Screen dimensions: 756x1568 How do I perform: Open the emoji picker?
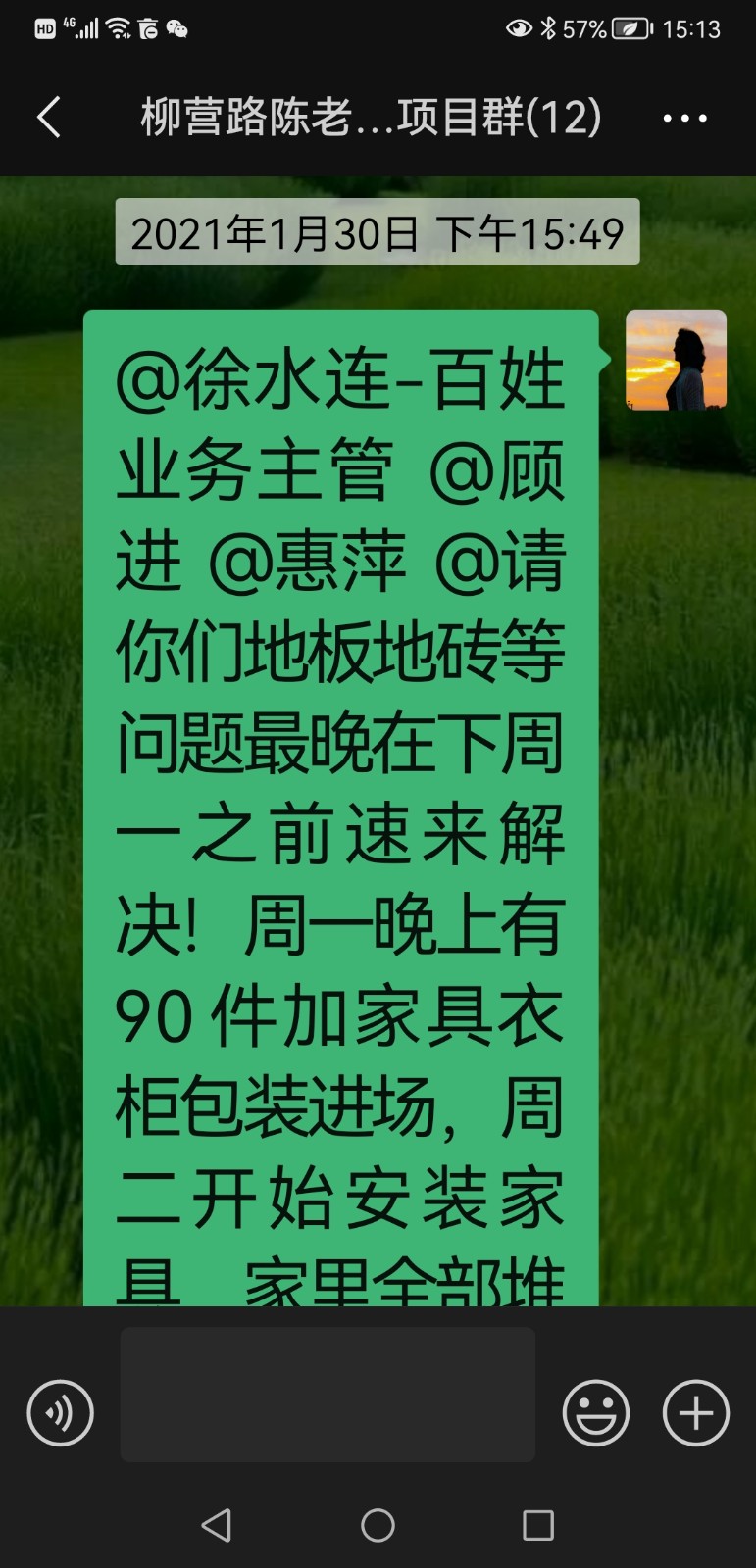(x=595, y=1413)
